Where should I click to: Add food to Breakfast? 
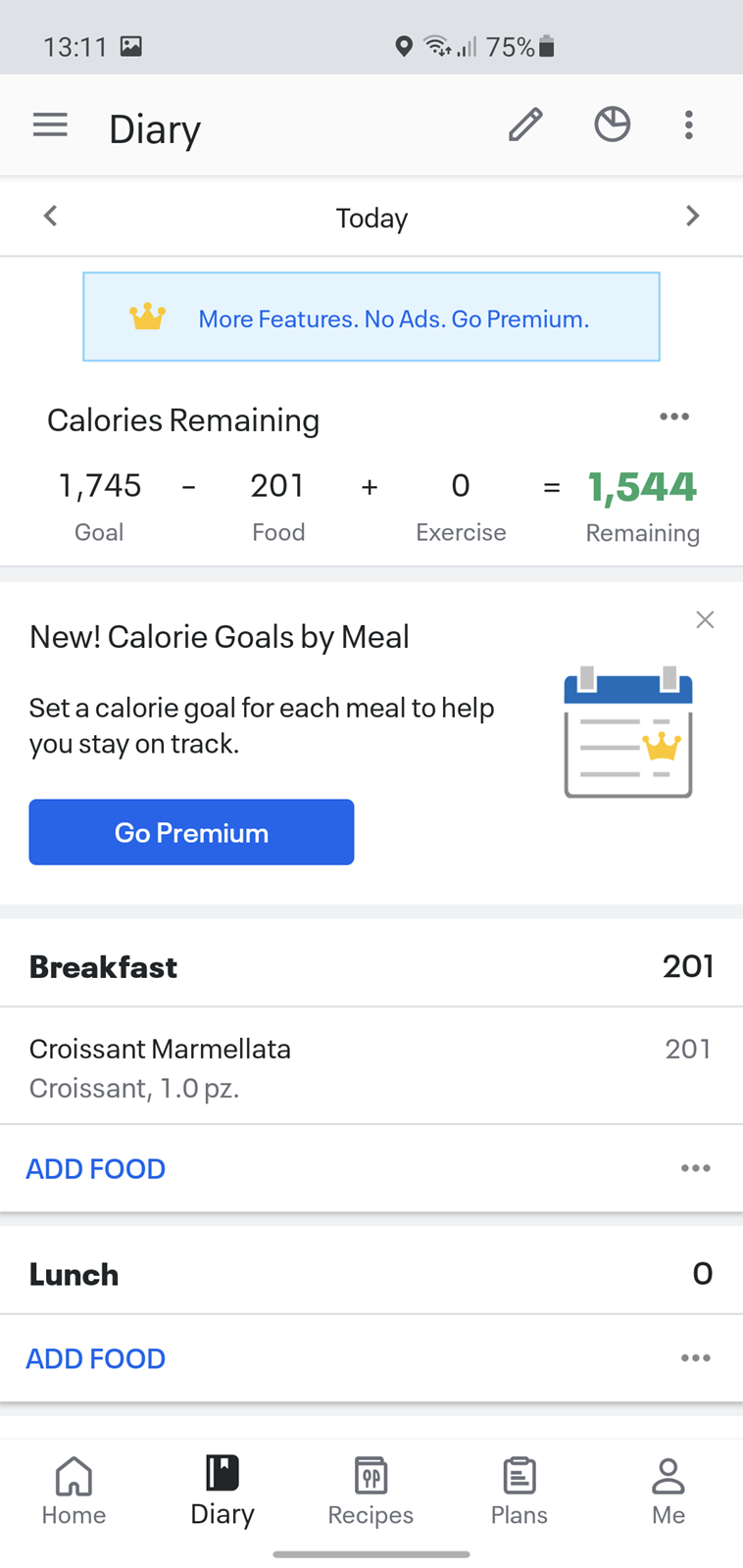pyautogui.click(x=96, y=1168)
